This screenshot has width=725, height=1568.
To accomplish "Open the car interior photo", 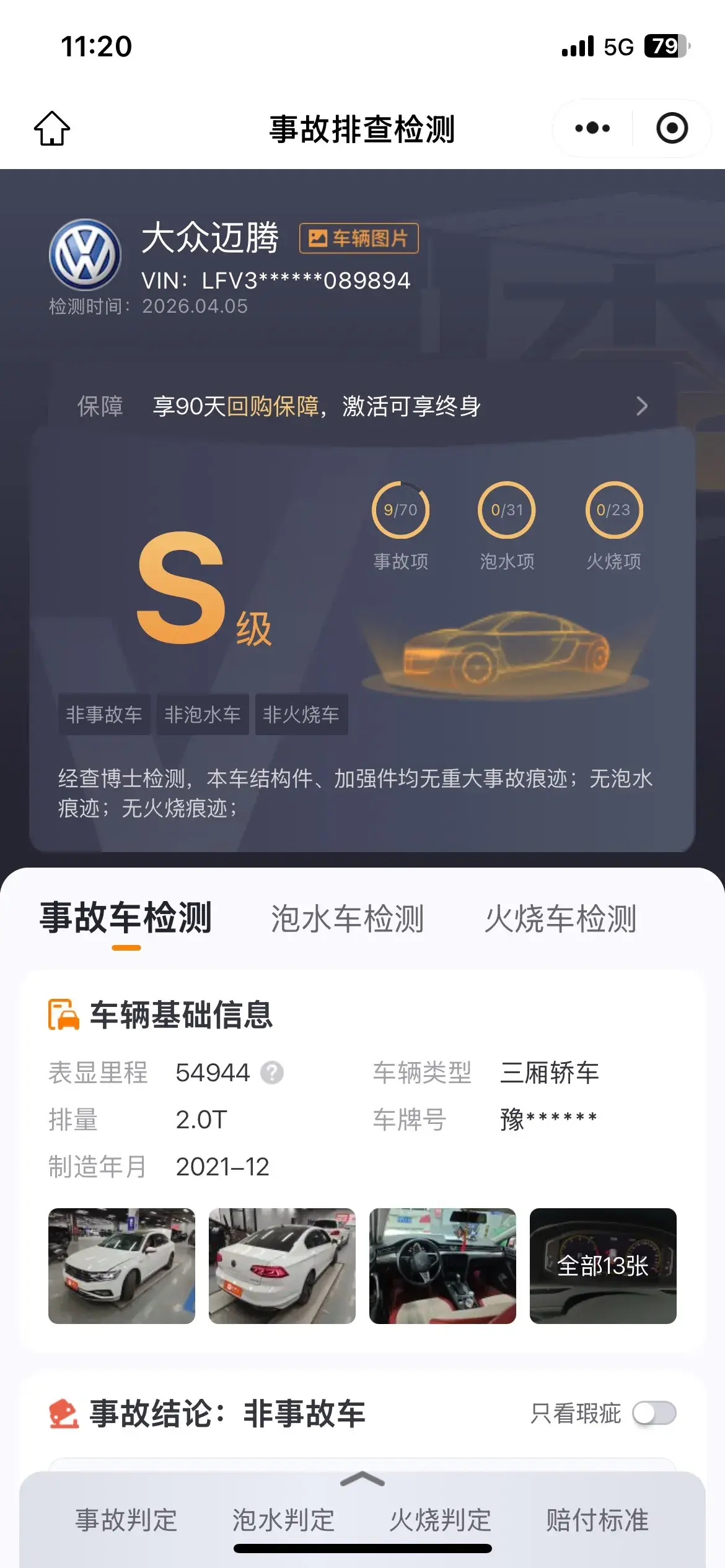I will point(442,1266).
